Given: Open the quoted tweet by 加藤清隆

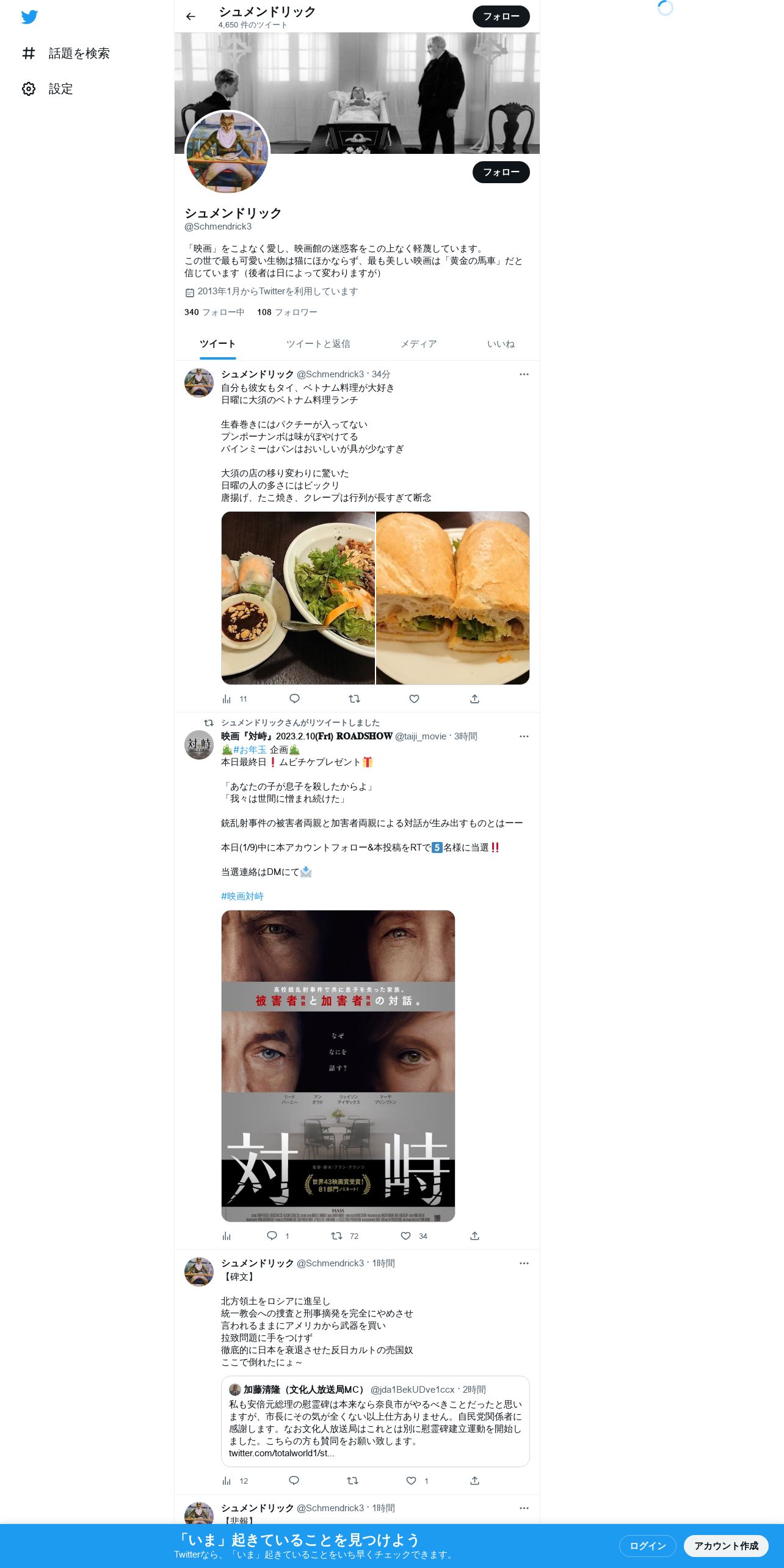Looking at the screenshot, I should click(x=376, y=1421).
